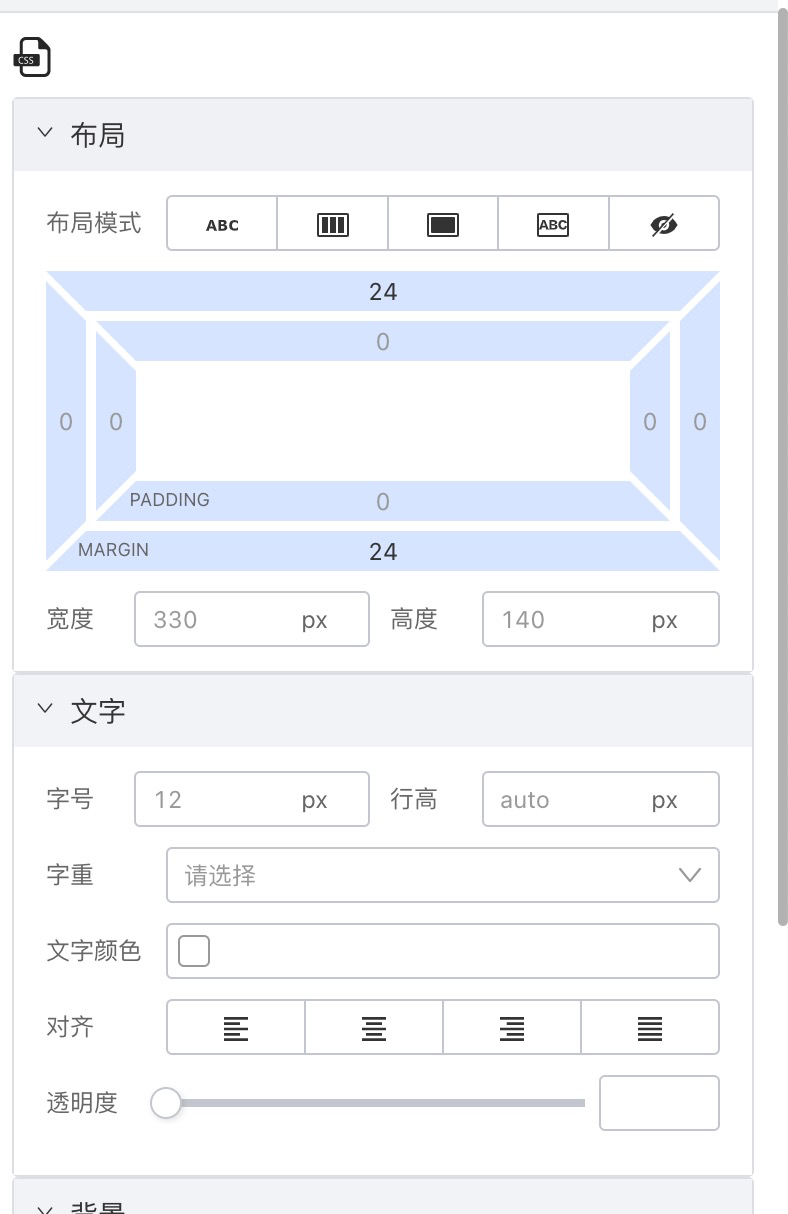
Task: Edit the top padding value
Action: 383,342
